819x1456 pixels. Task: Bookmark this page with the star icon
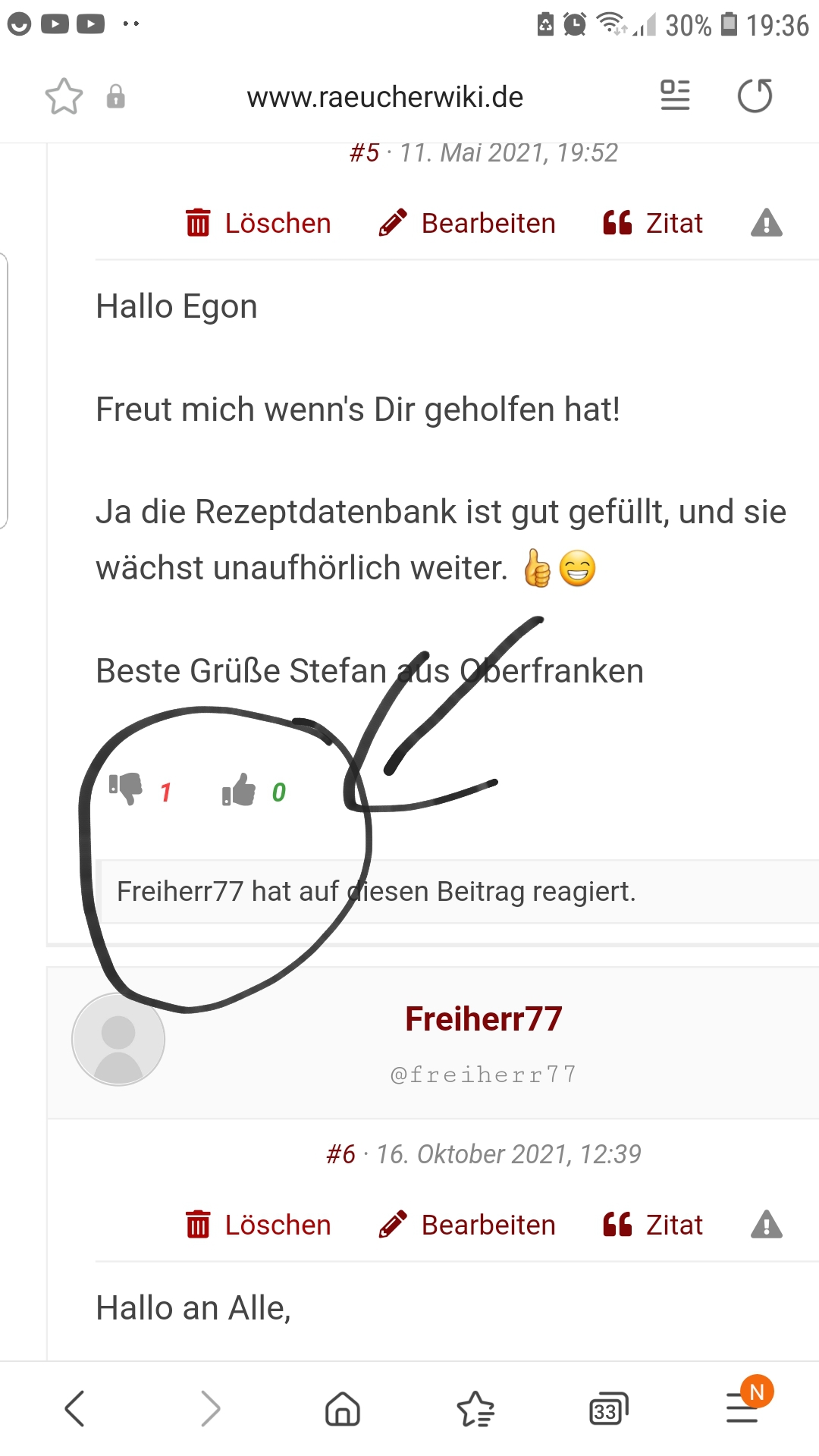click(x=64, y=96)
